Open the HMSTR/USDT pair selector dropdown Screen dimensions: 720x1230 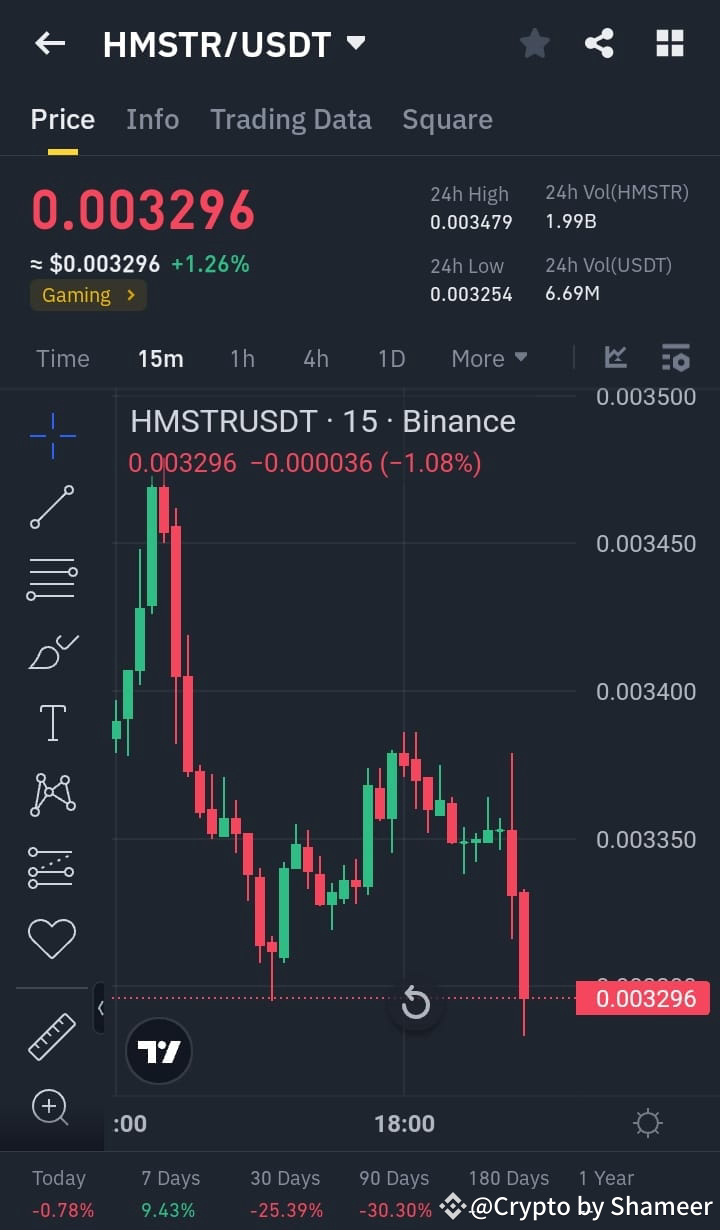(x=355, y=43)
